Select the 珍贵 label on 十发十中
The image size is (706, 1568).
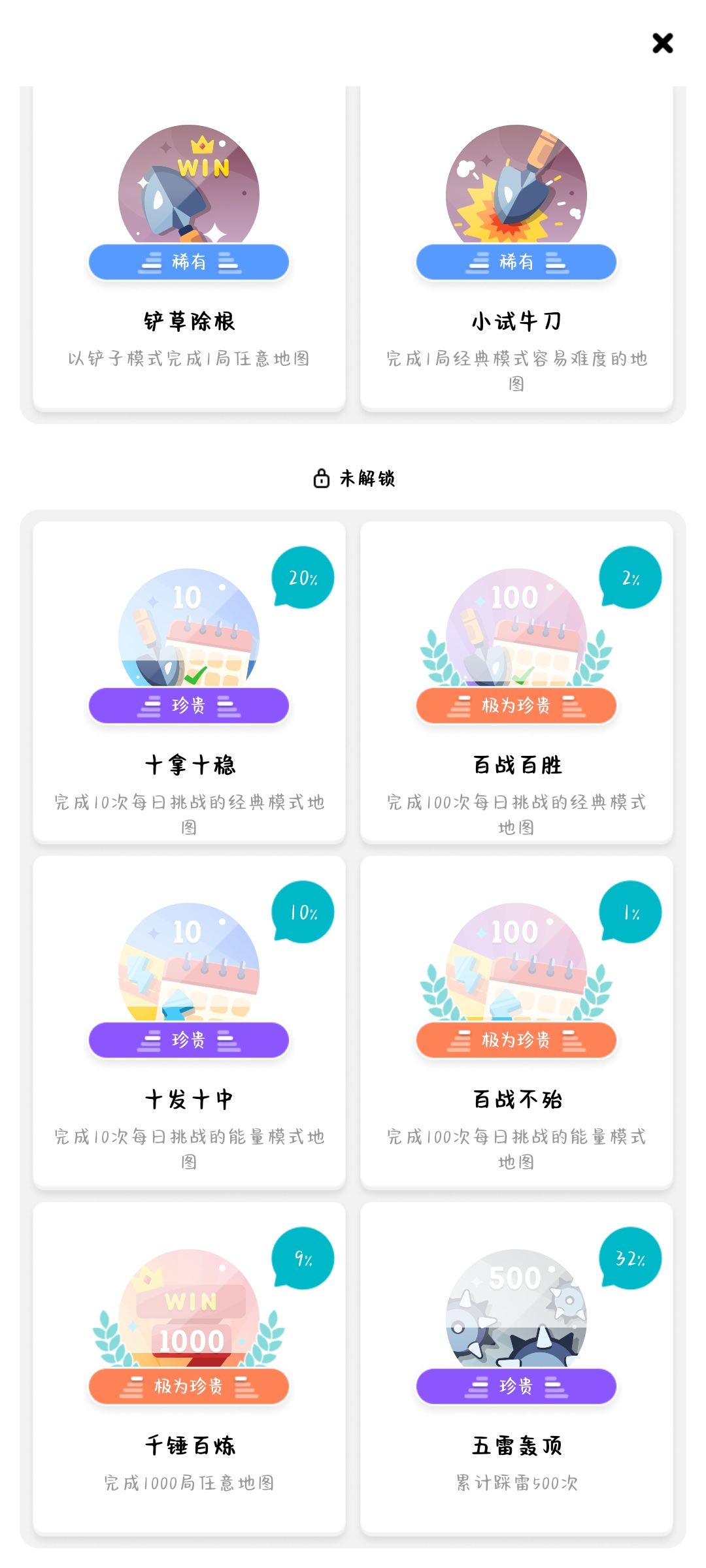(x=188, y=1038)
